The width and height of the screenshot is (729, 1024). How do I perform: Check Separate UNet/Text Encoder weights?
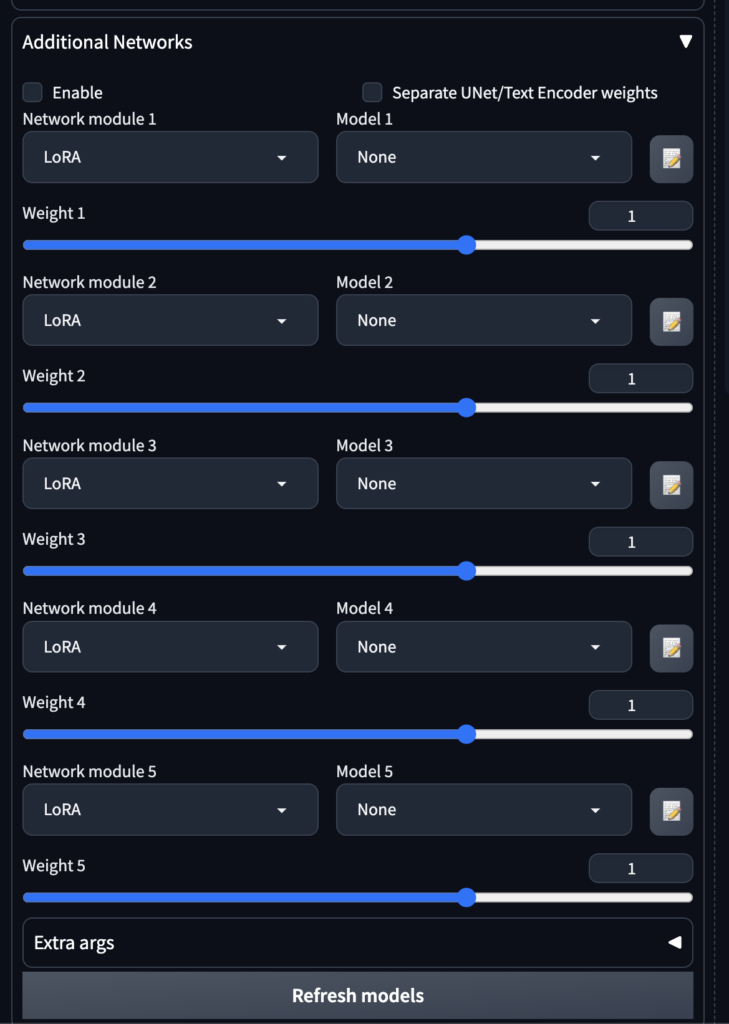(x=372, y=93)
